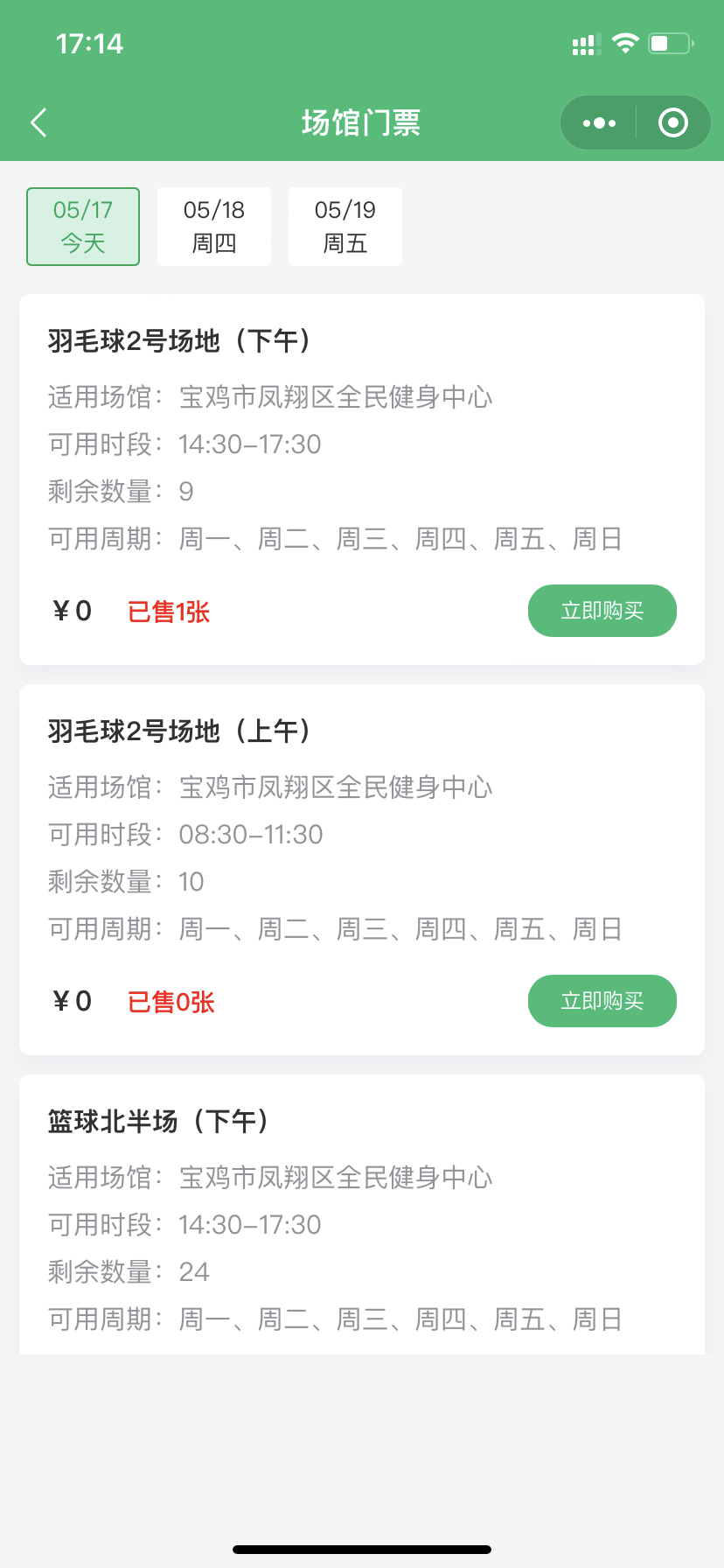Open the mini program more options menu

point(599,123)
